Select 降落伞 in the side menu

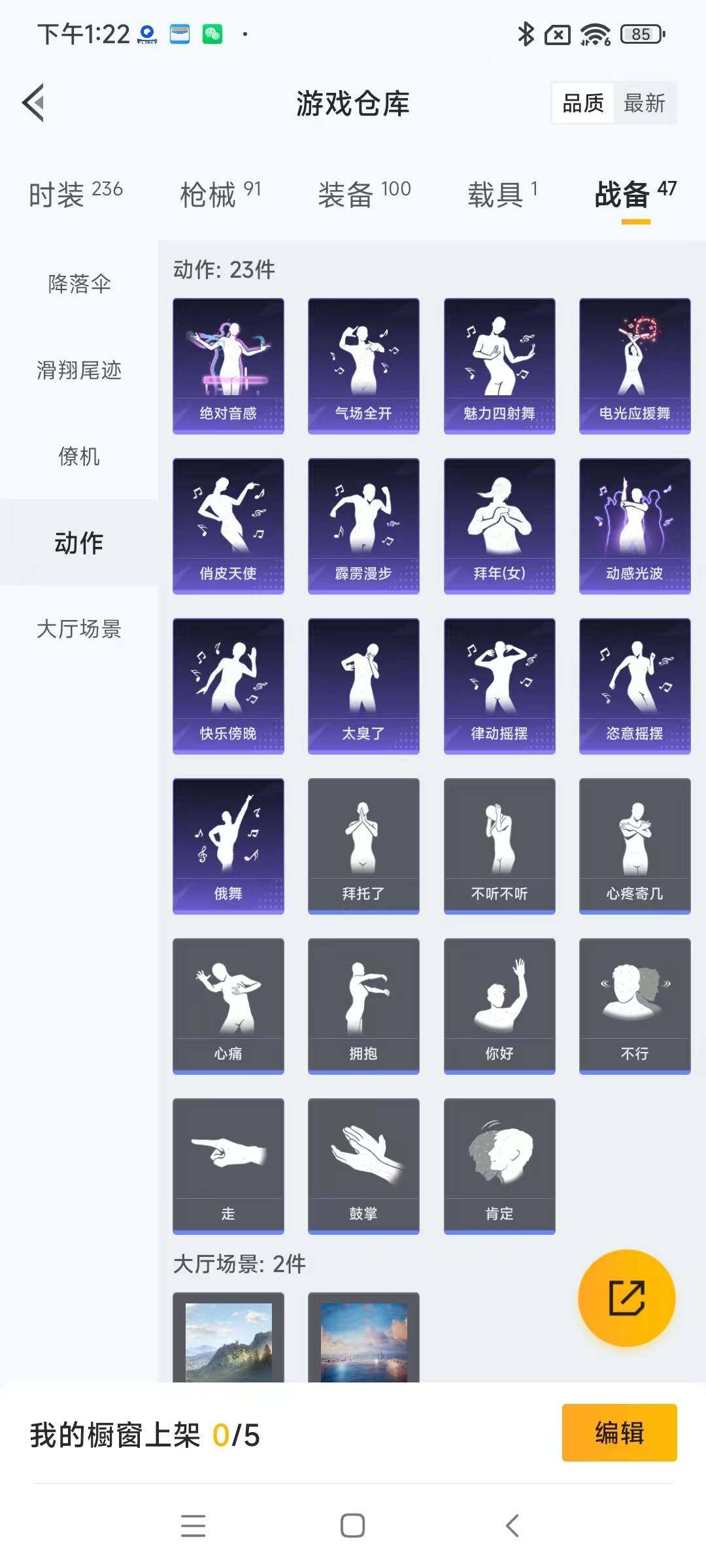pos(79,284)
